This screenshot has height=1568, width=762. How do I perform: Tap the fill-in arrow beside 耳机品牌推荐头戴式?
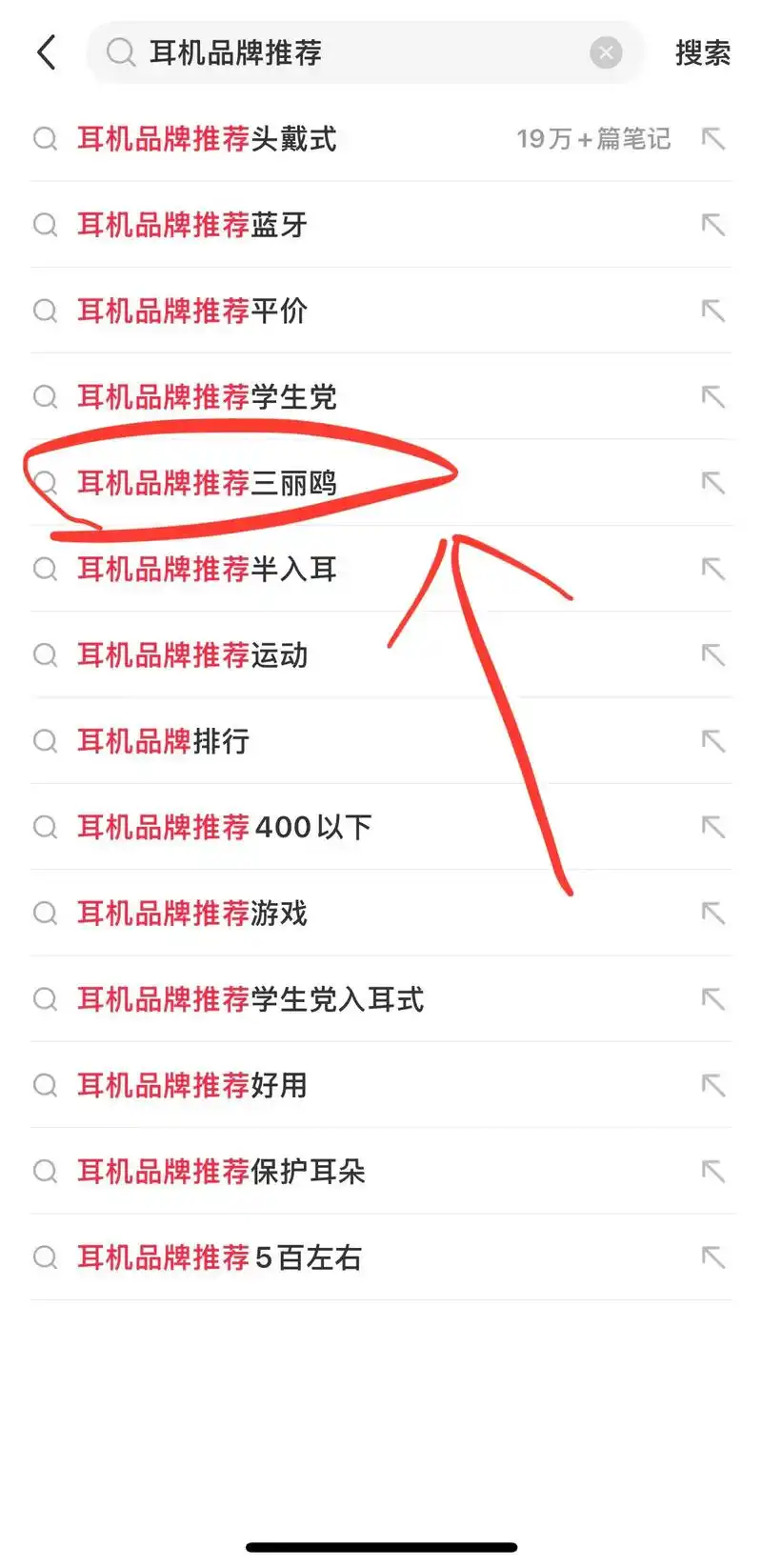tap(713, 139)
